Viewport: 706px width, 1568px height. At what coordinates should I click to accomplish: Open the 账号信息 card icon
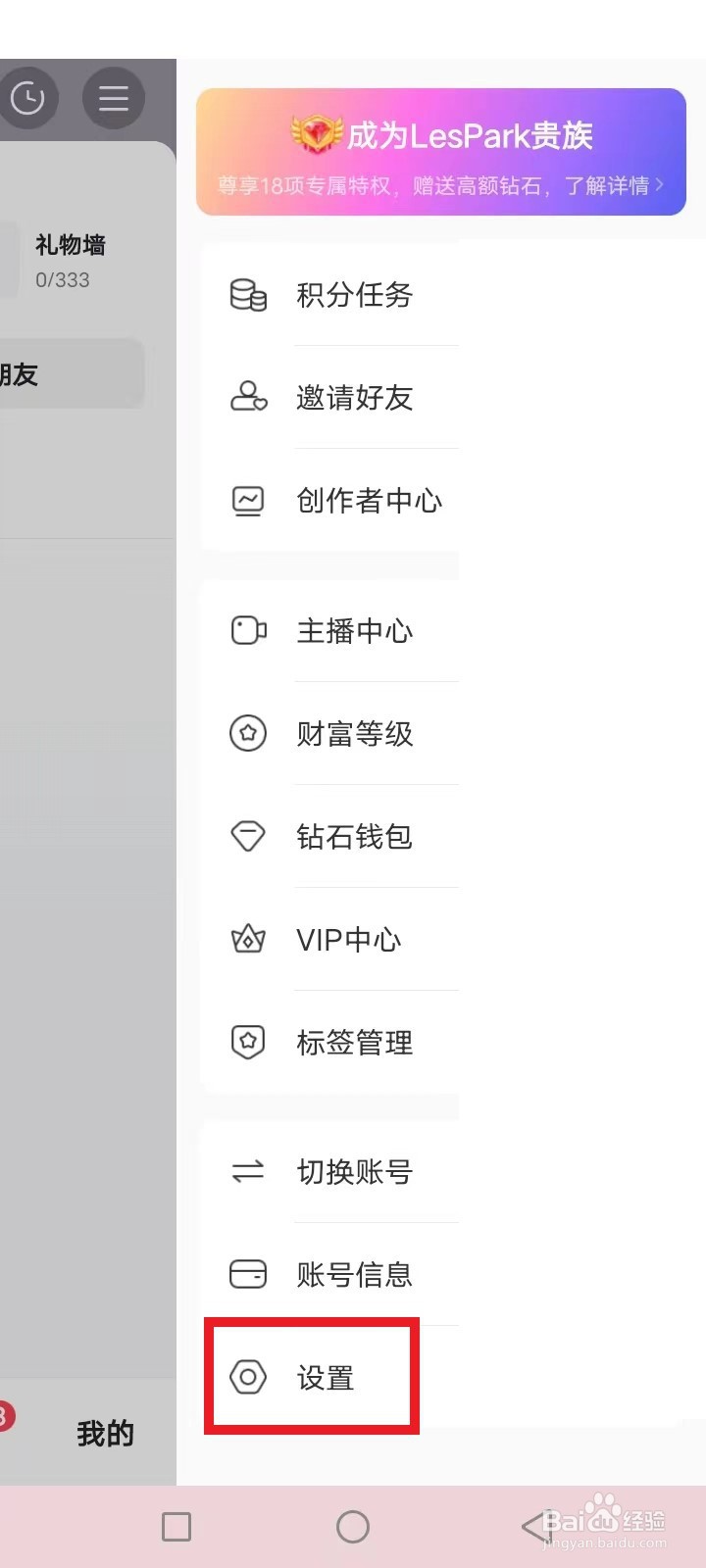pos(247,1274)
